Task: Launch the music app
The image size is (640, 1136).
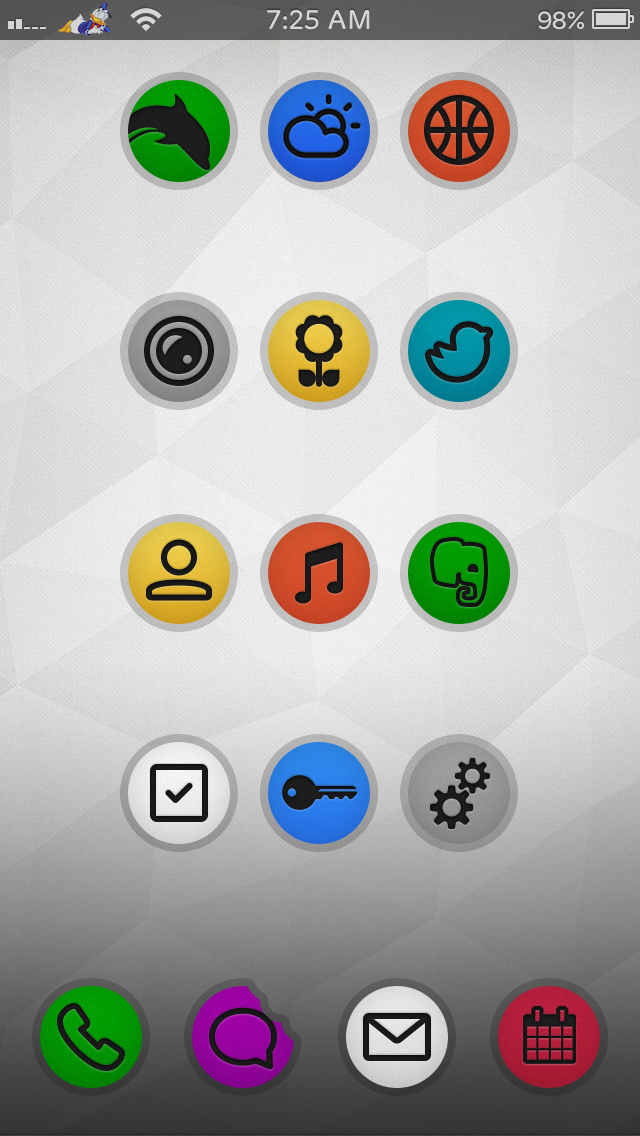Action: tap(319, 573)
